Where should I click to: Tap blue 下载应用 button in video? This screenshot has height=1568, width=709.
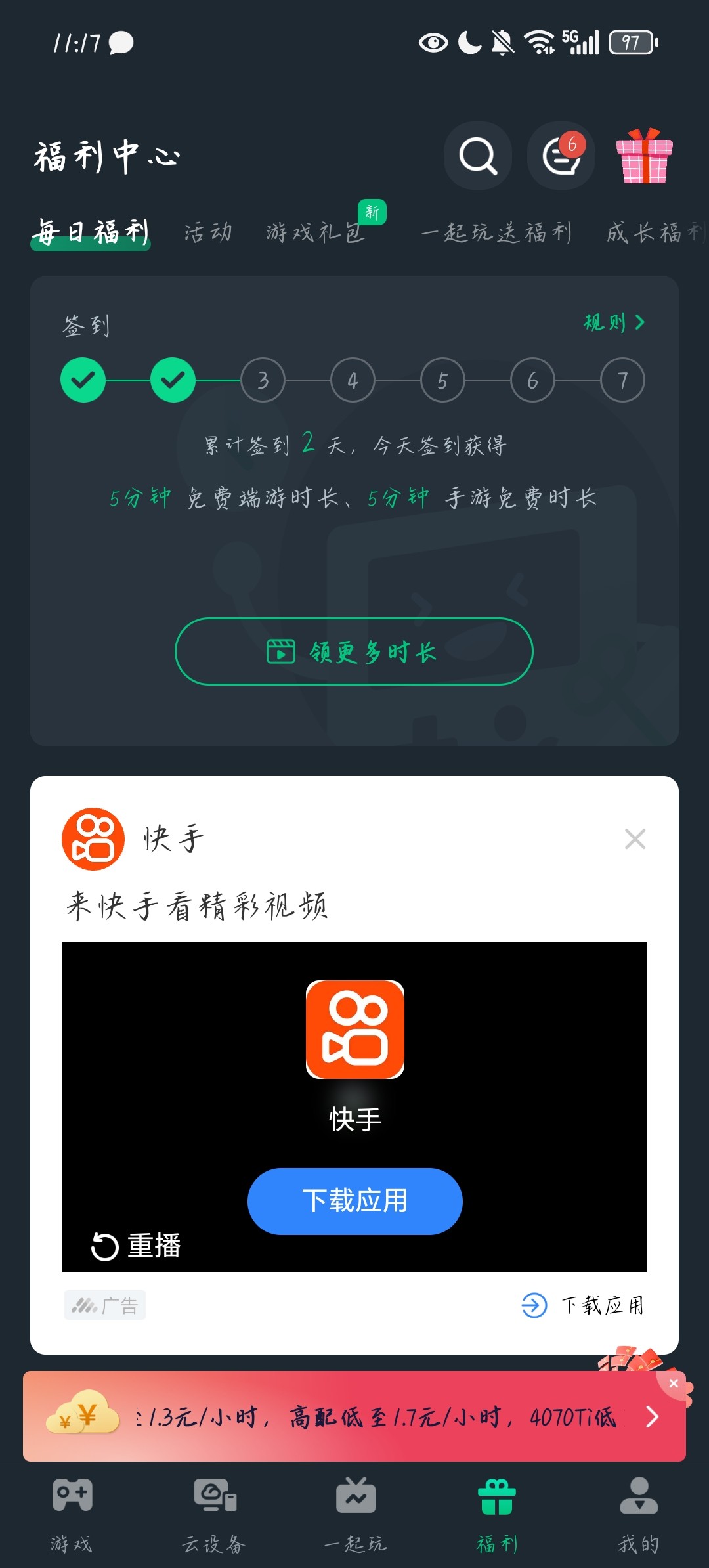(354, 1201)
